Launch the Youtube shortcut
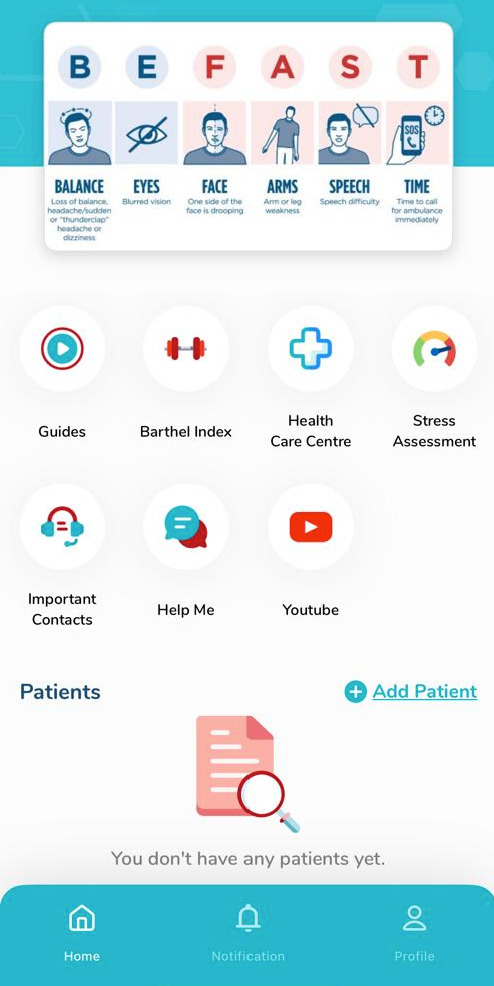Viewport: 494px width, 986px height. (310, 527)
